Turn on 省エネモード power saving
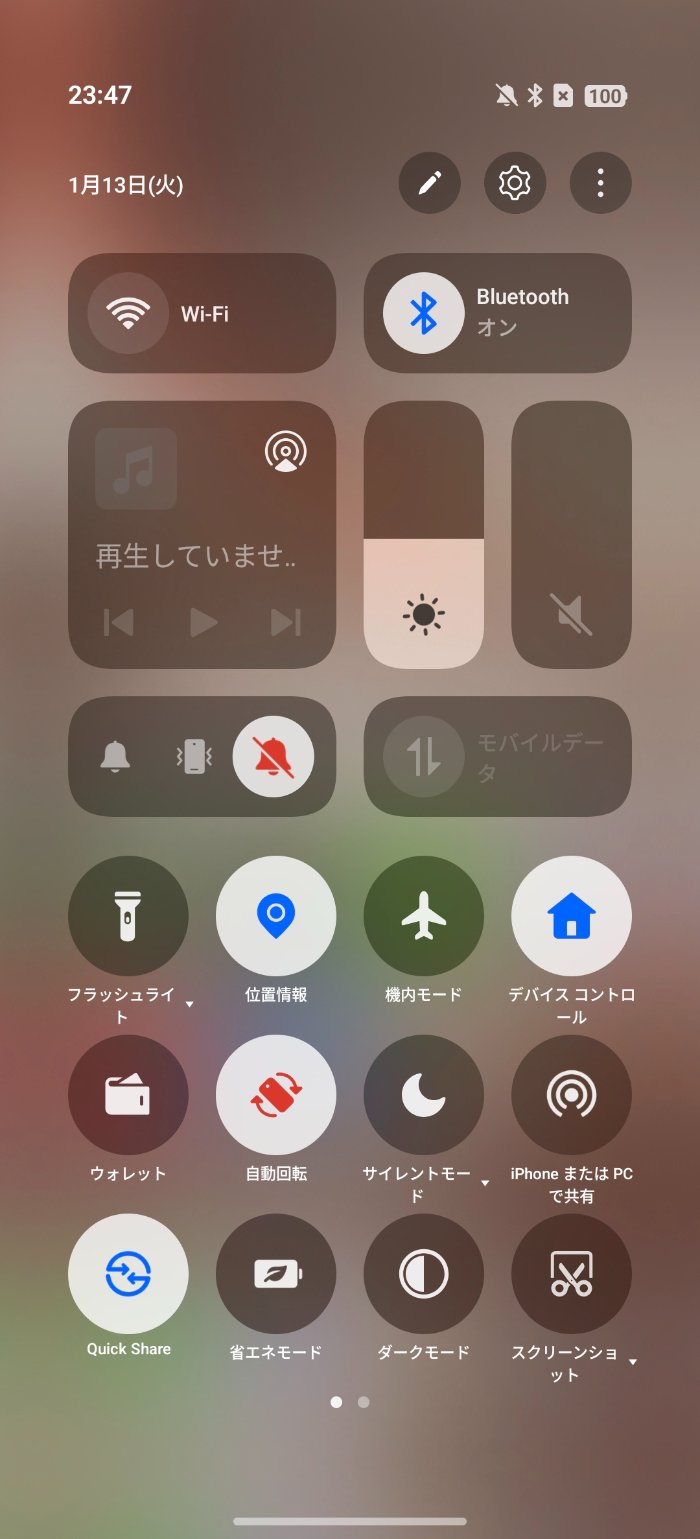This screenshot has height=1539, width=700. coord(276,1274)
